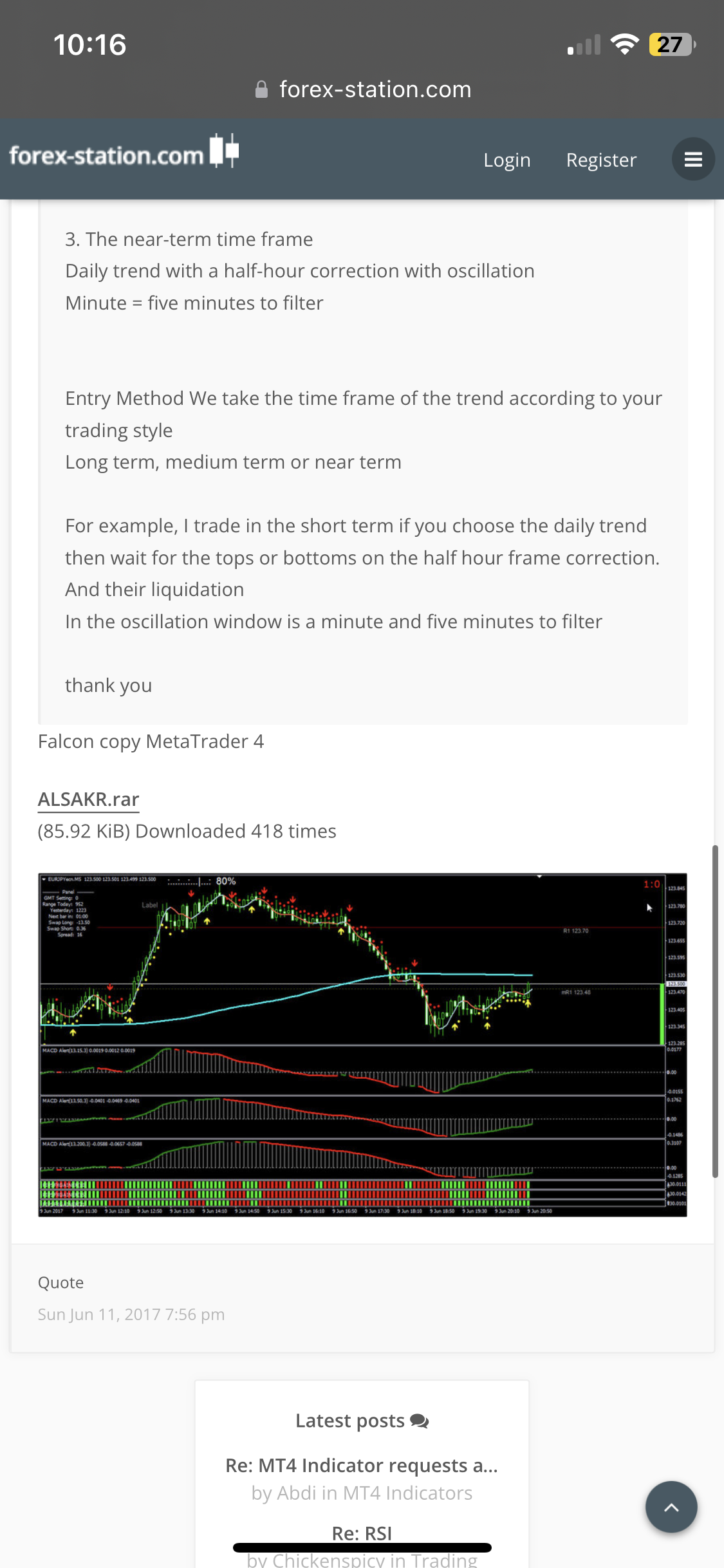The height and width of the screenshot is (1568, 724).
Task: Tap the forex-station.com address bar
Action: 362,89
